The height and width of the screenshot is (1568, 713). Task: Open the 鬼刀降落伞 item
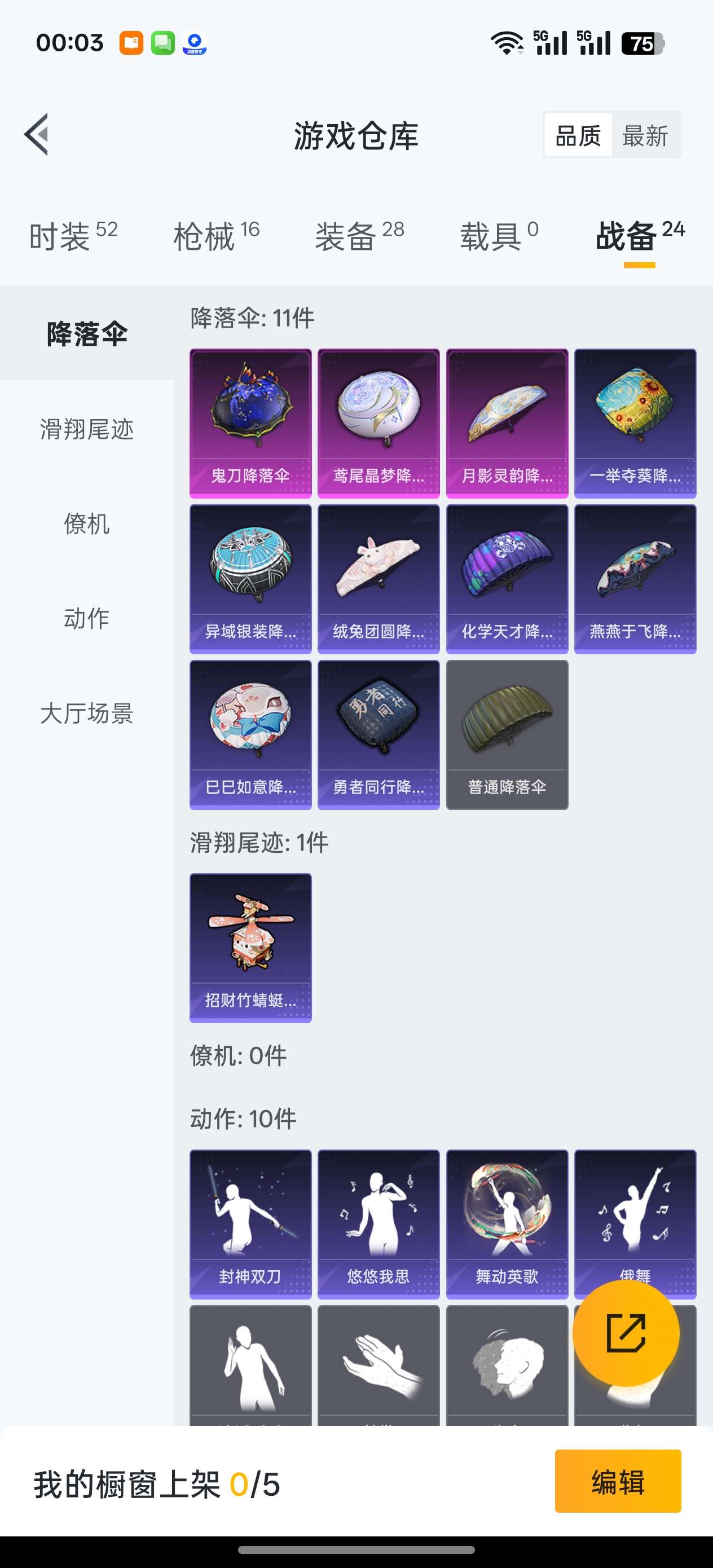250,423
